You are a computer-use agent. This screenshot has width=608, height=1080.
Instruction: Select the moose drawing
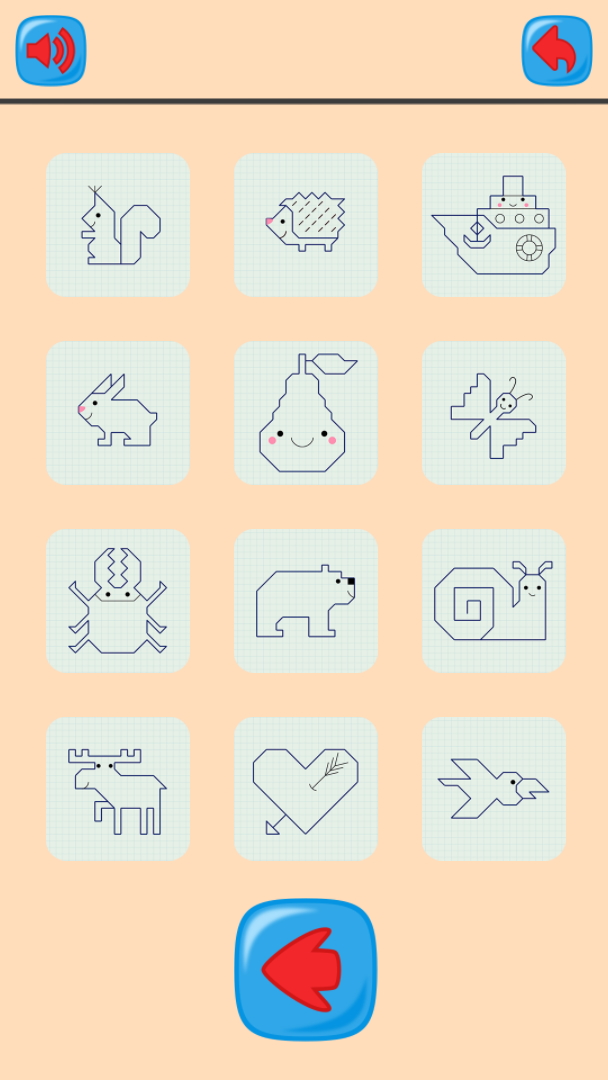(118, 789)
